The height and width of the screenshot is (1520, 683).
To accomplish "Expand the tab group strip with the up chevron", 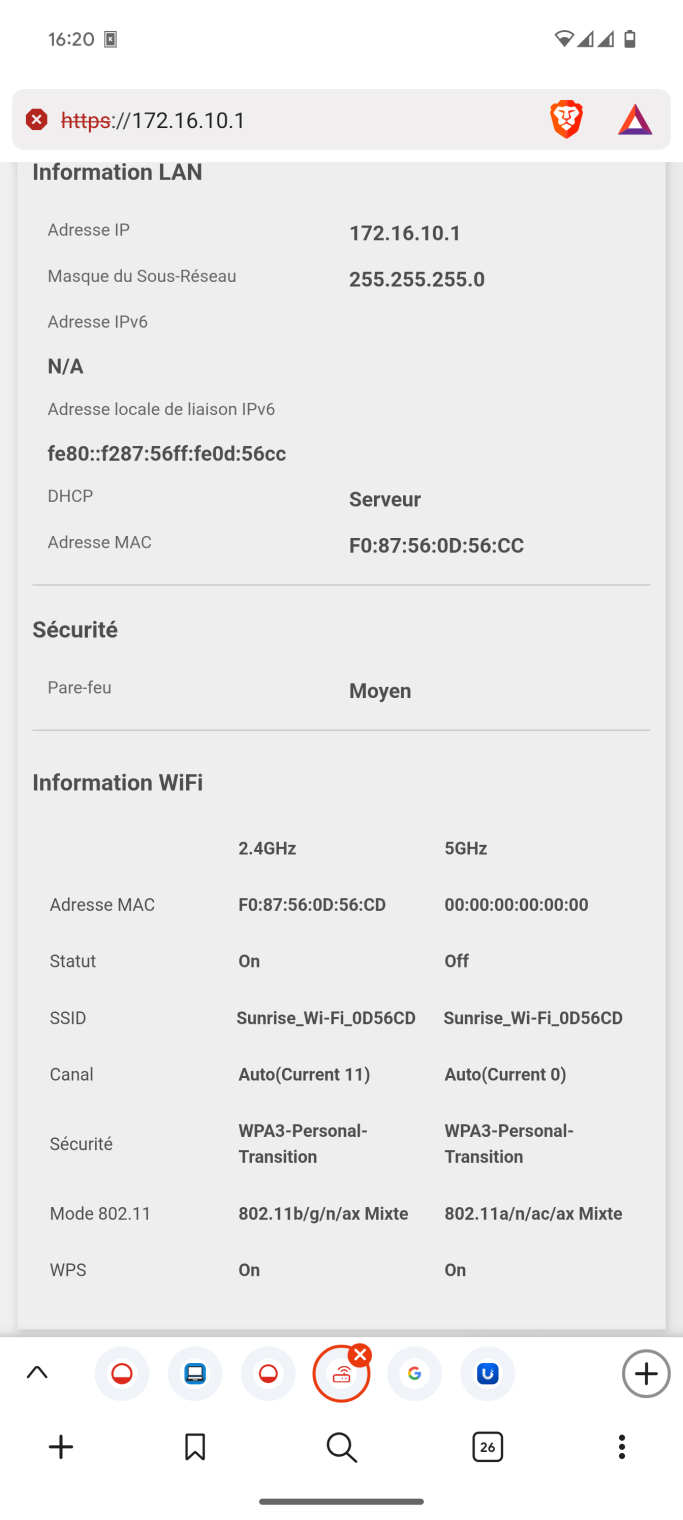I will pyautogui.click(x=37, y=1373).
